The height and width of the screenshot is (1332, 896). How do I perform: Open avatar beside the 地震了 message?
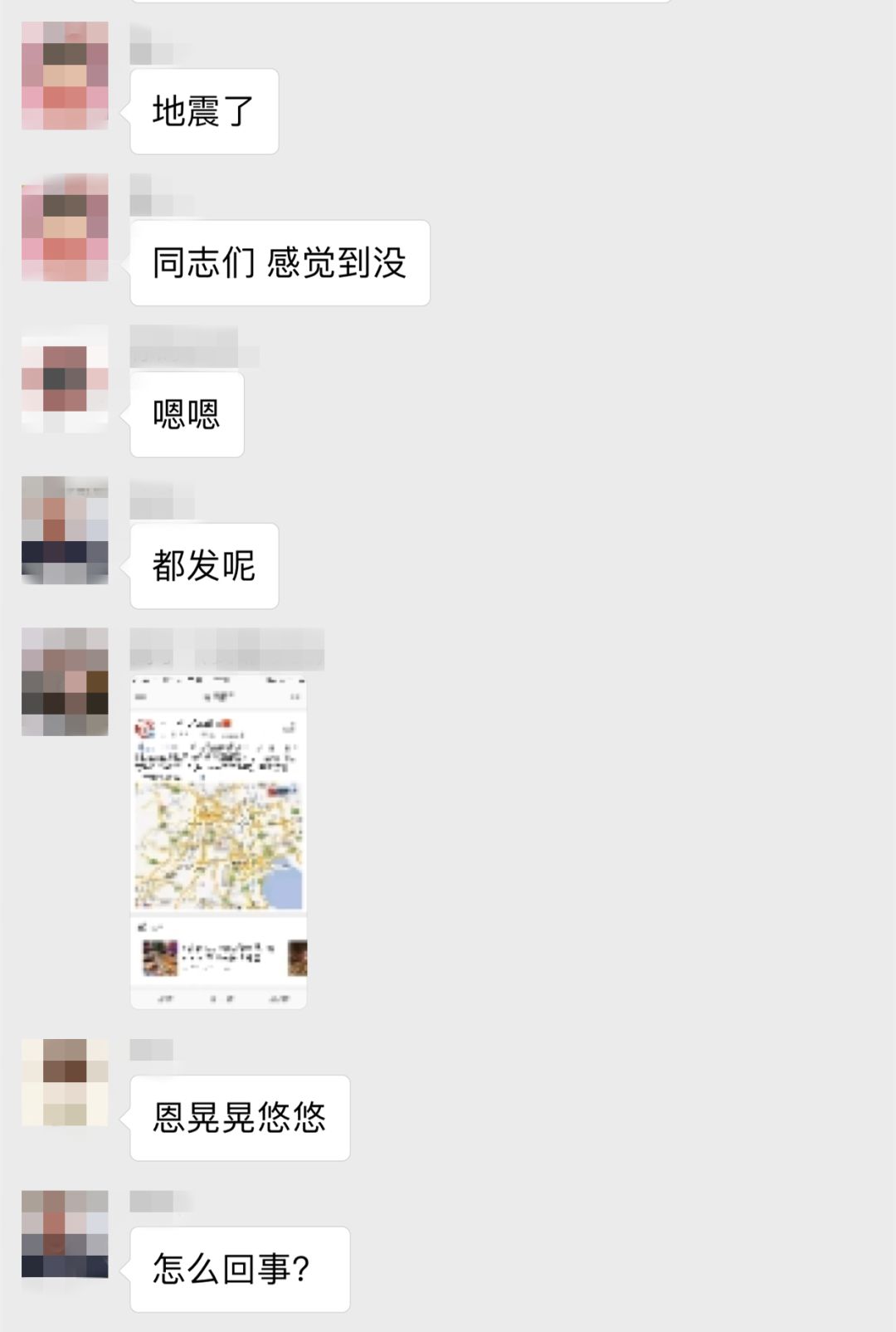click(x=65, y=76)
